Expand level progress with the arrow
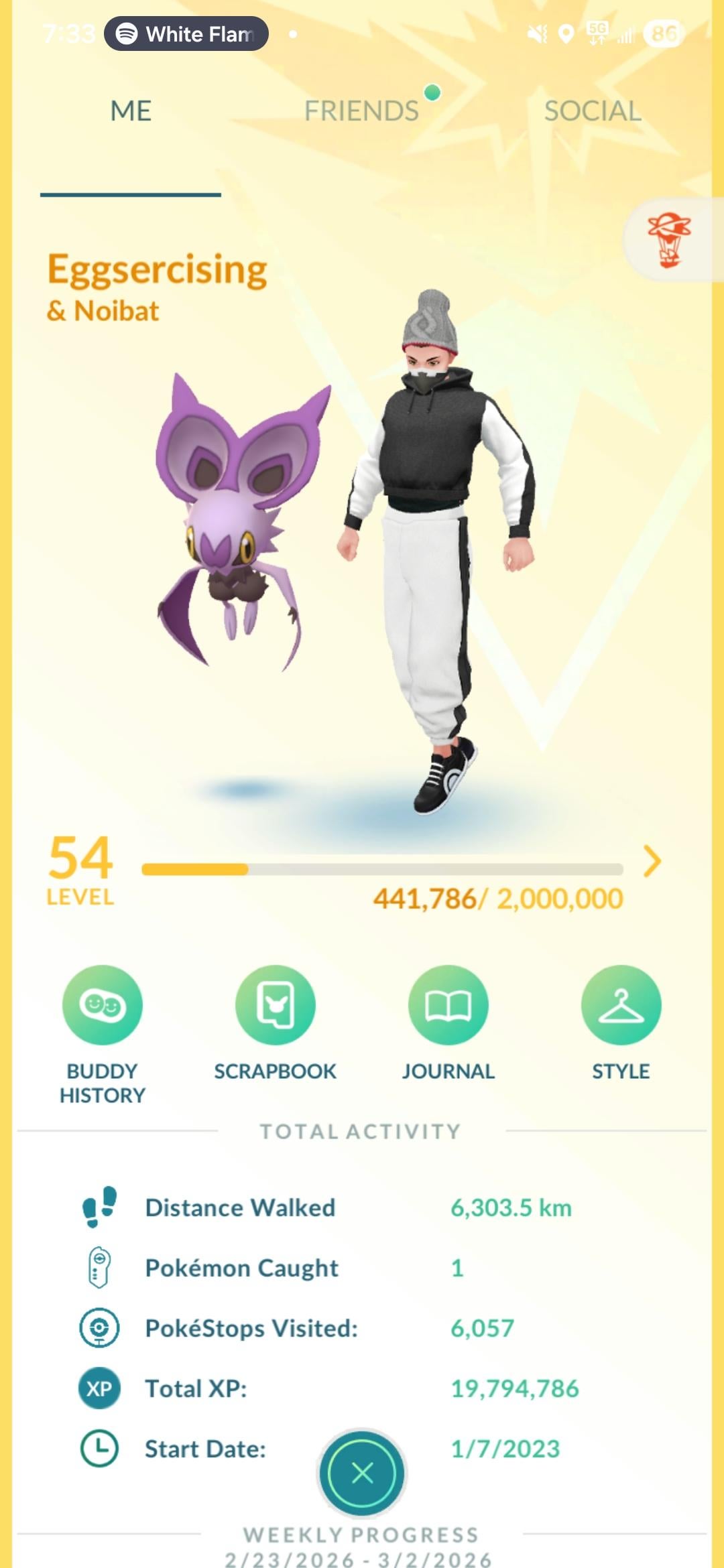Viewport: 724px width, 1568px height. [652, 862]
